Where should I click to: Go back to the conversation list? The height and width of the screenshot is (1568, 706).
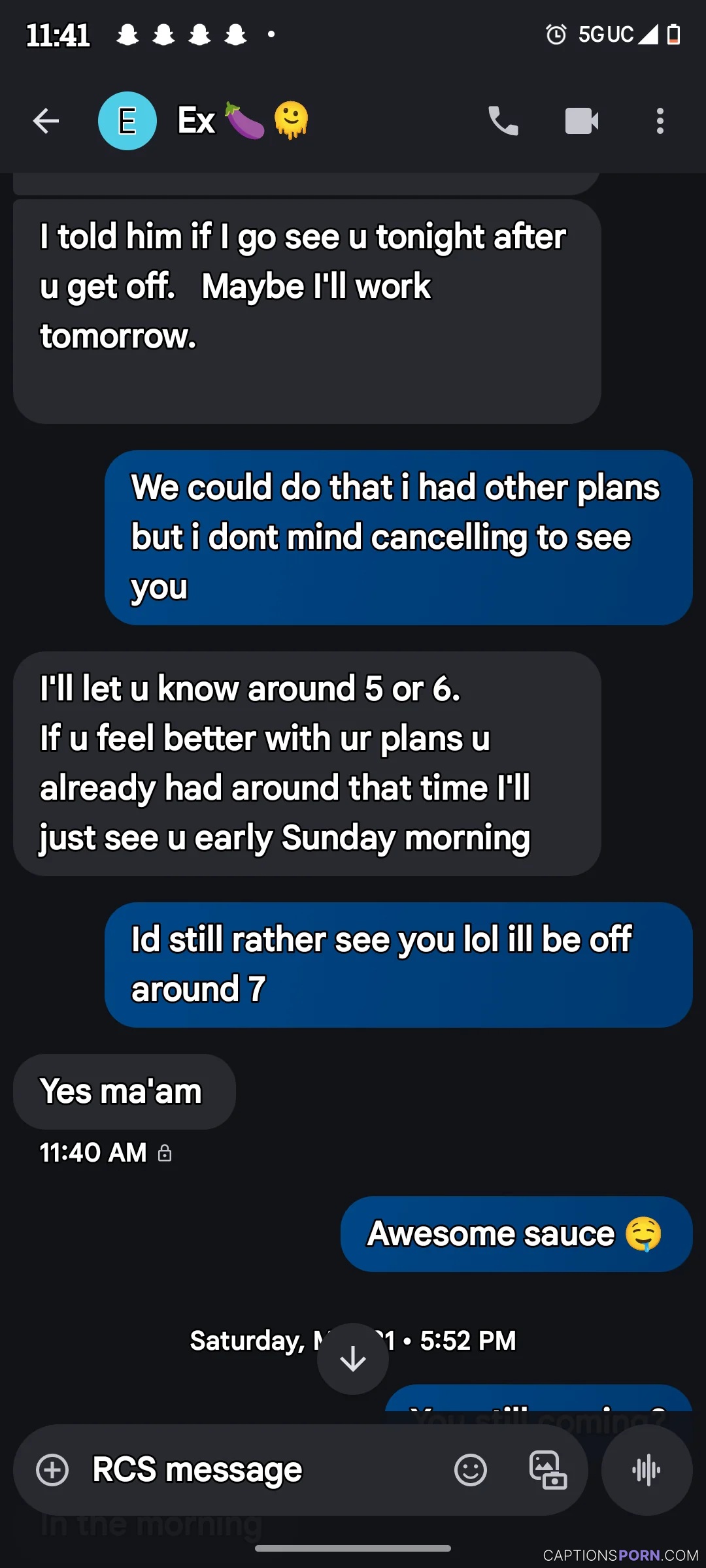pos(46,121)
